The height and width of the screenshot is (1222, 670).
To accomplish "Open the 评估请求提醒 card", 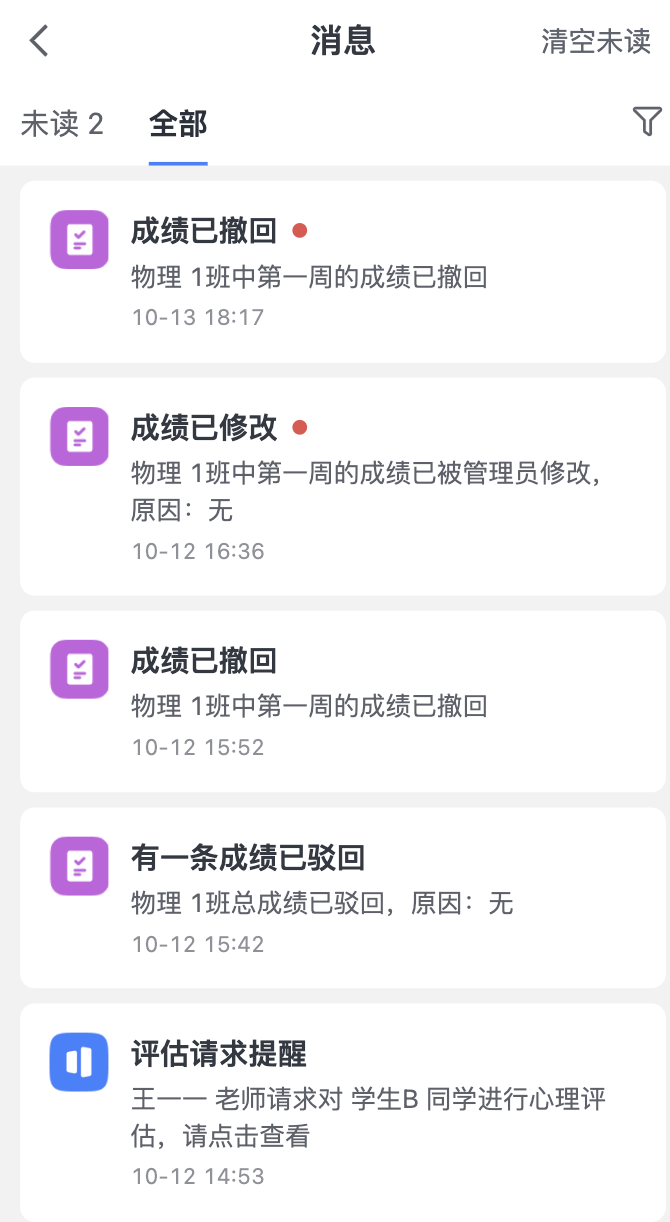I will [x=343, y=1112].
